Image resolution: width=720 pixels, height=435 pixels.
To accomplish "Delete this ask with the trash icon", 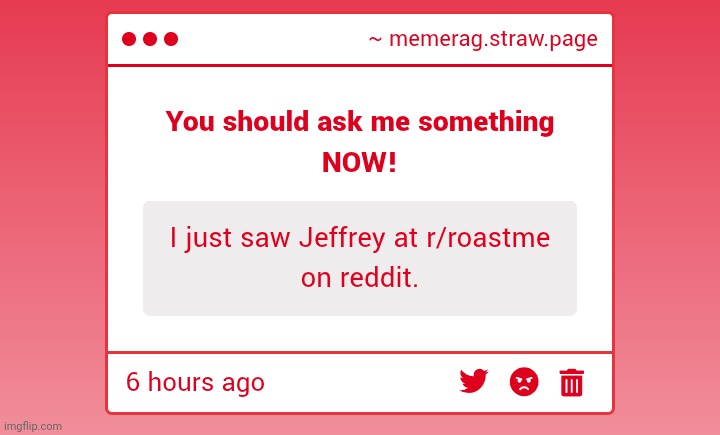I will coord(572,382).
